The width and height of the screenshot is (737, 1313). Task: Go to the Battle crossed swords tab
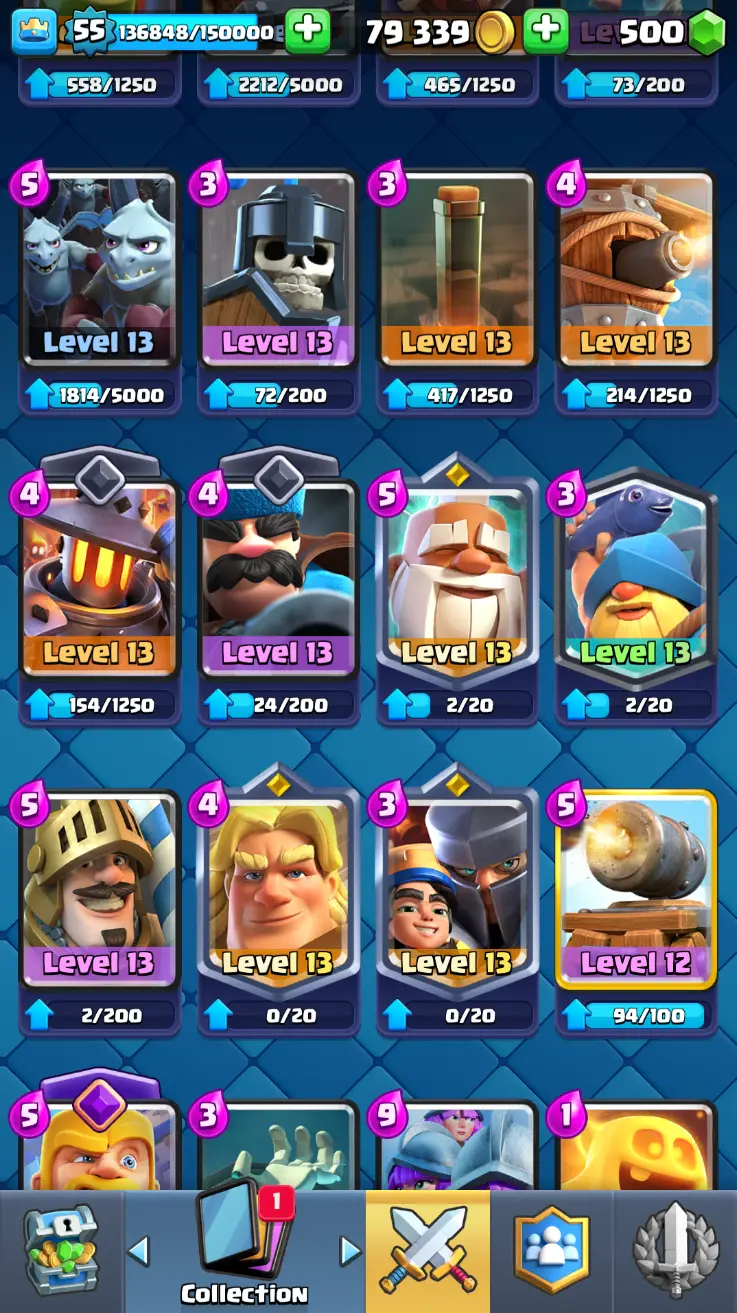click(427, 1250)
